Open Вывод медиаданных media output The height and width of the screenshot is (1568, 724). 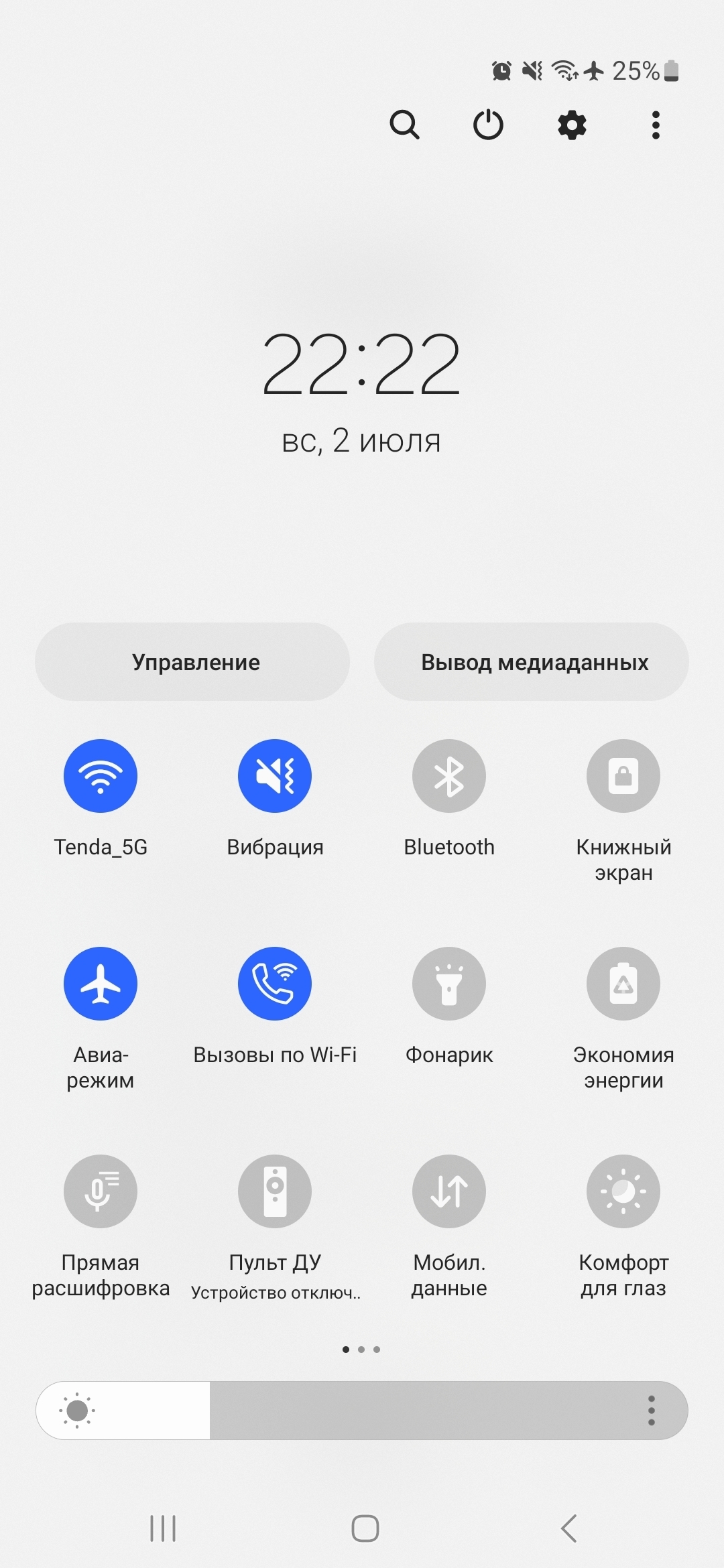[x=532, y=662]
